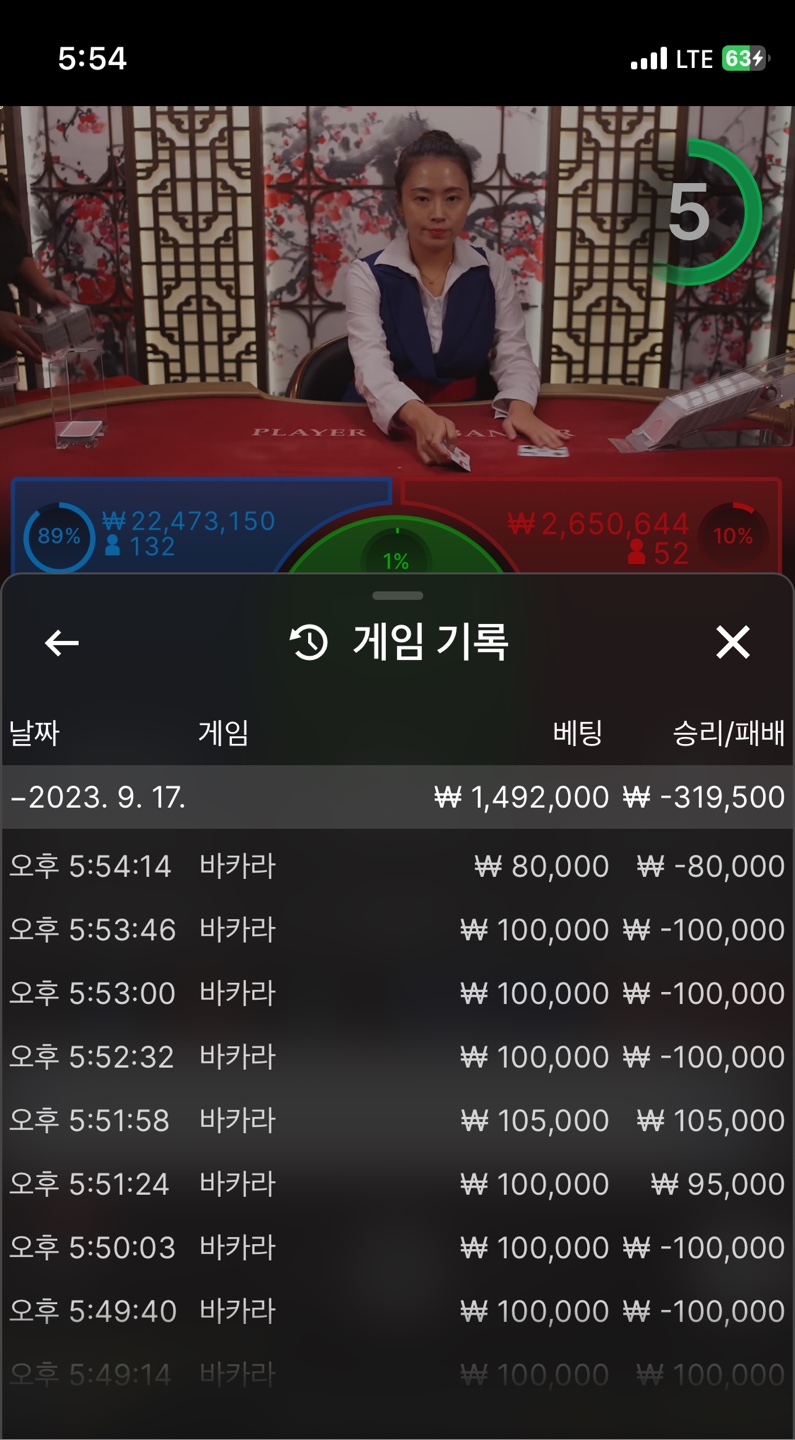
Task: Open the 오후 5:52:32 바카라 record
Action: 397,1057
